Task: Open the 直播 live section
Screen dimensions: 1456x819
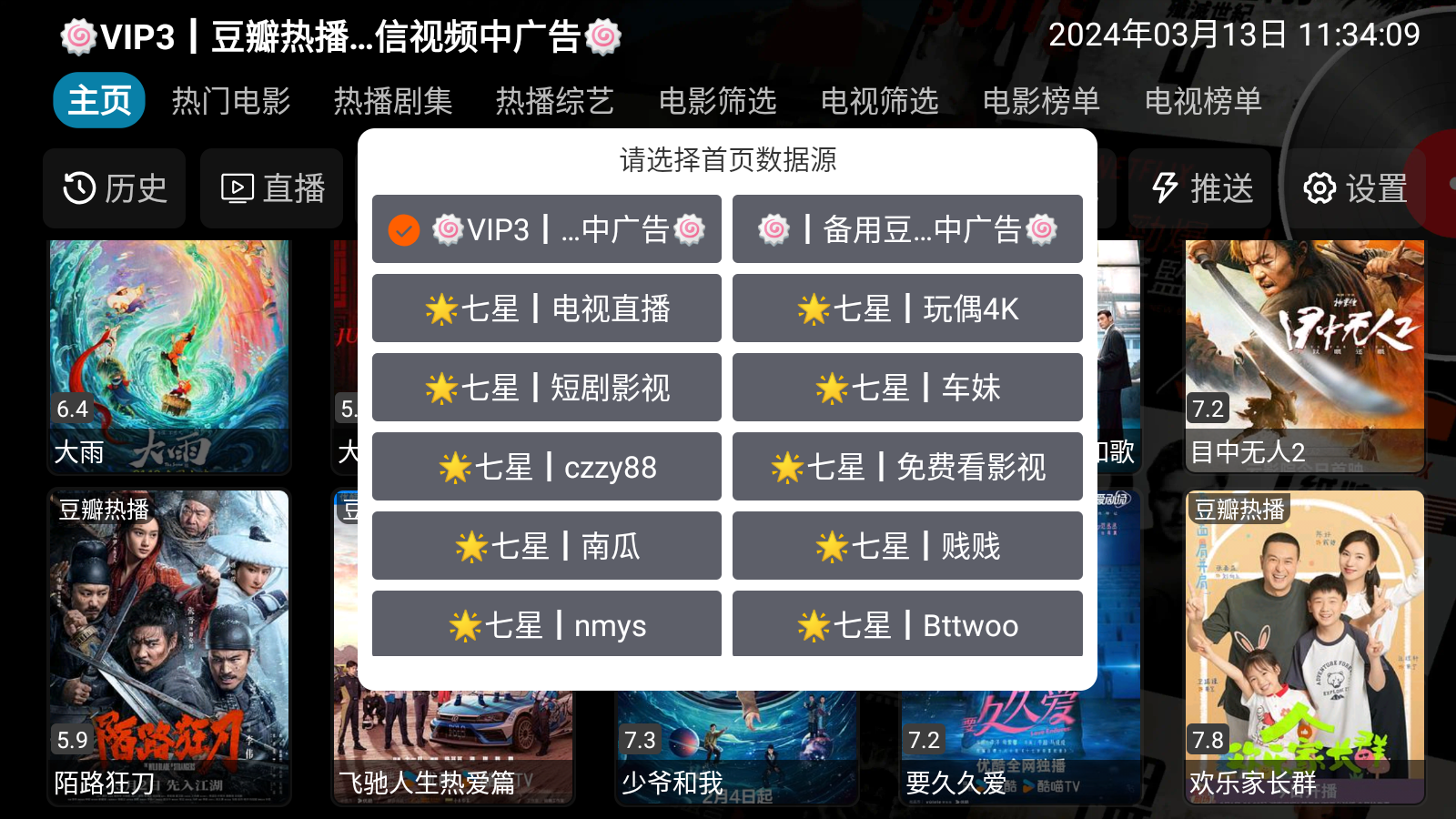Action: pyautogui.click(x=272, y=188)
